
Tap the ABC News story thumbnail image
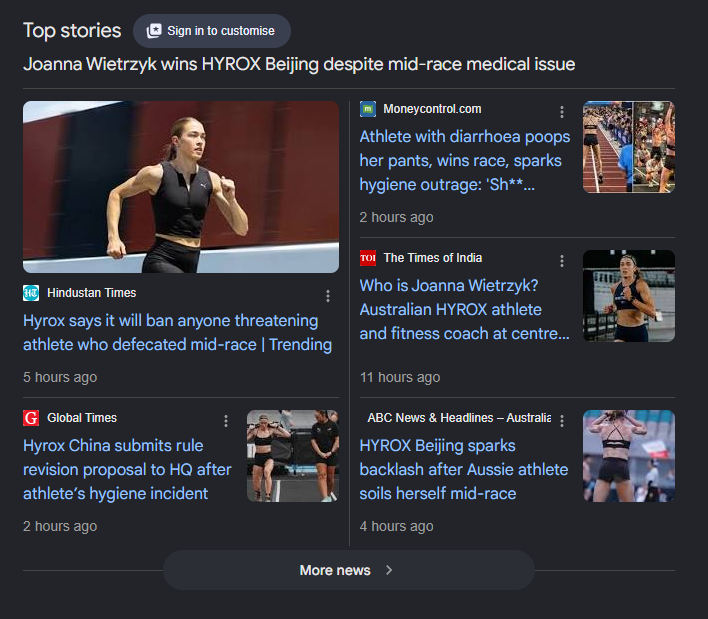(x=629, y=456)
